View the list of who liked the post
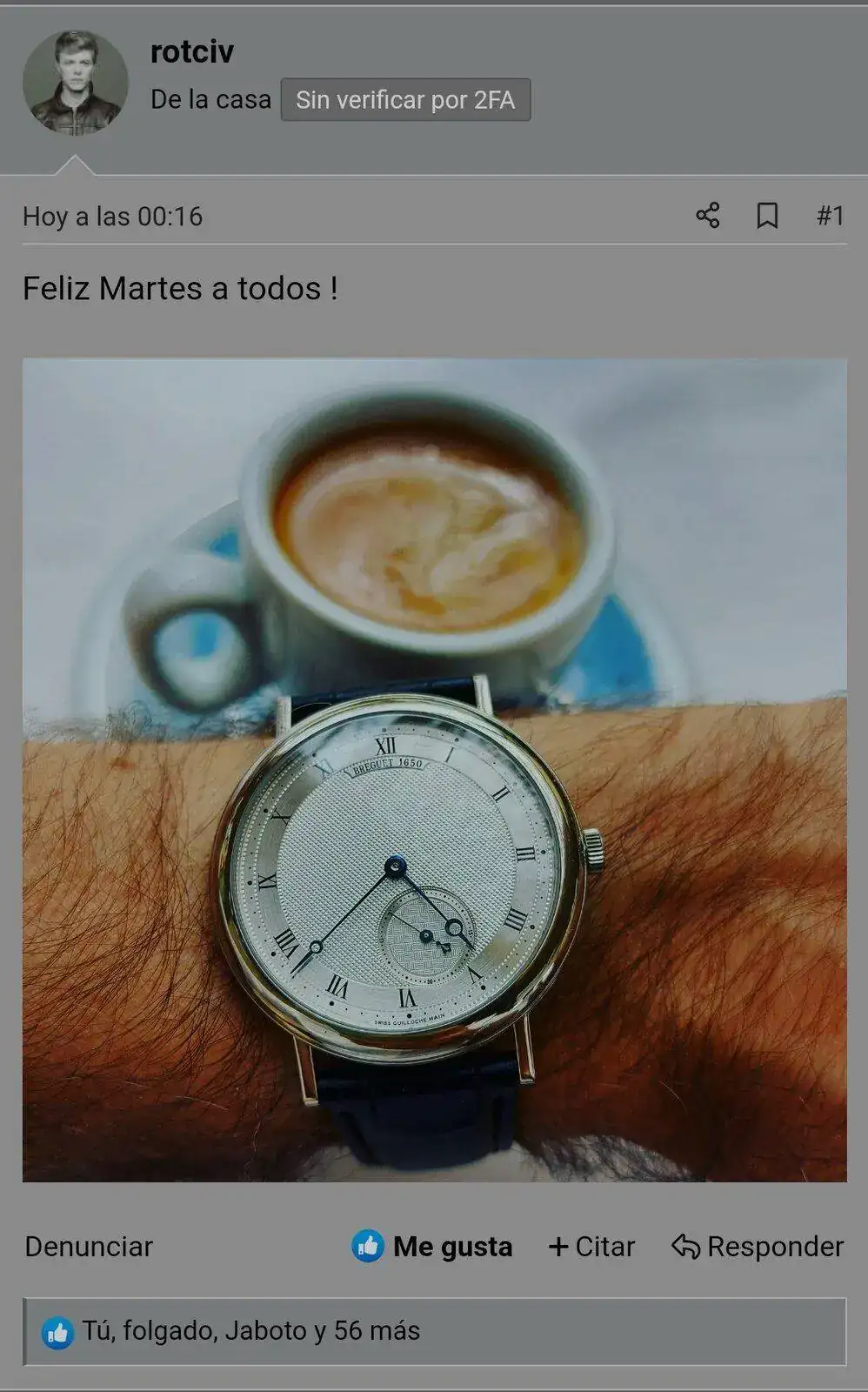 [x=250, y=1330]
